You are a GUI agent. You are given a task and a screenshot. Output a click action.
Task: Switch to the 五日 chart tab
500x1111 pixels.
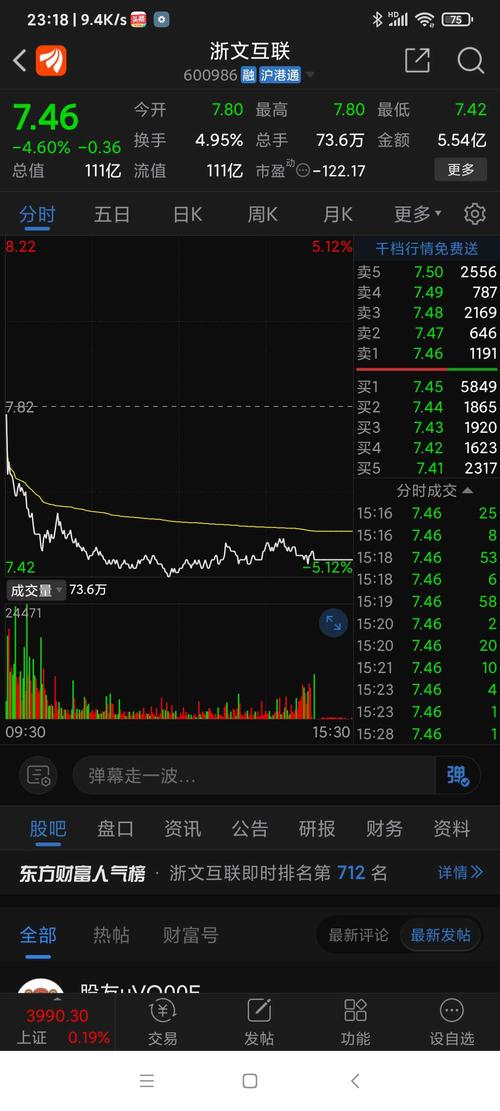(112, 214)
